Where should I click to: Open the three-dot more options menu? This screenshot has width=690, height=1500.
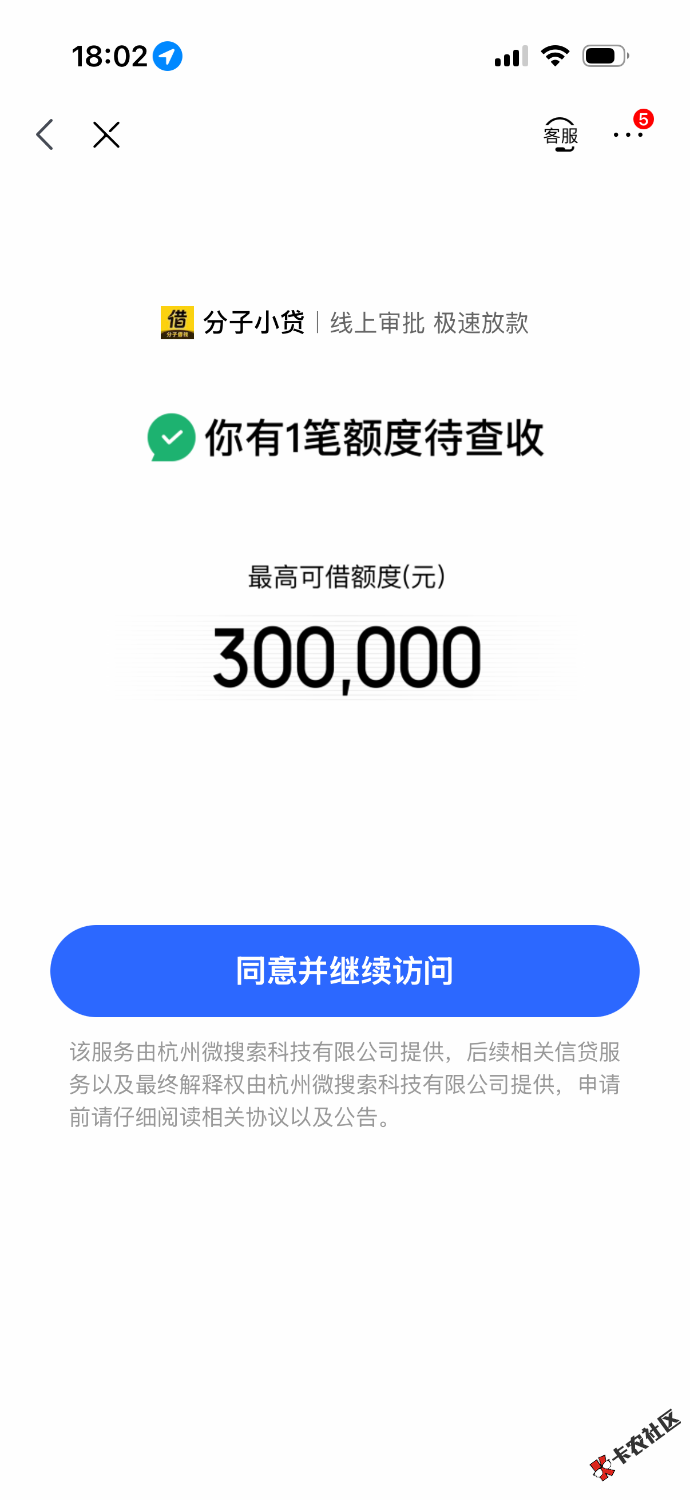[628, 134]
